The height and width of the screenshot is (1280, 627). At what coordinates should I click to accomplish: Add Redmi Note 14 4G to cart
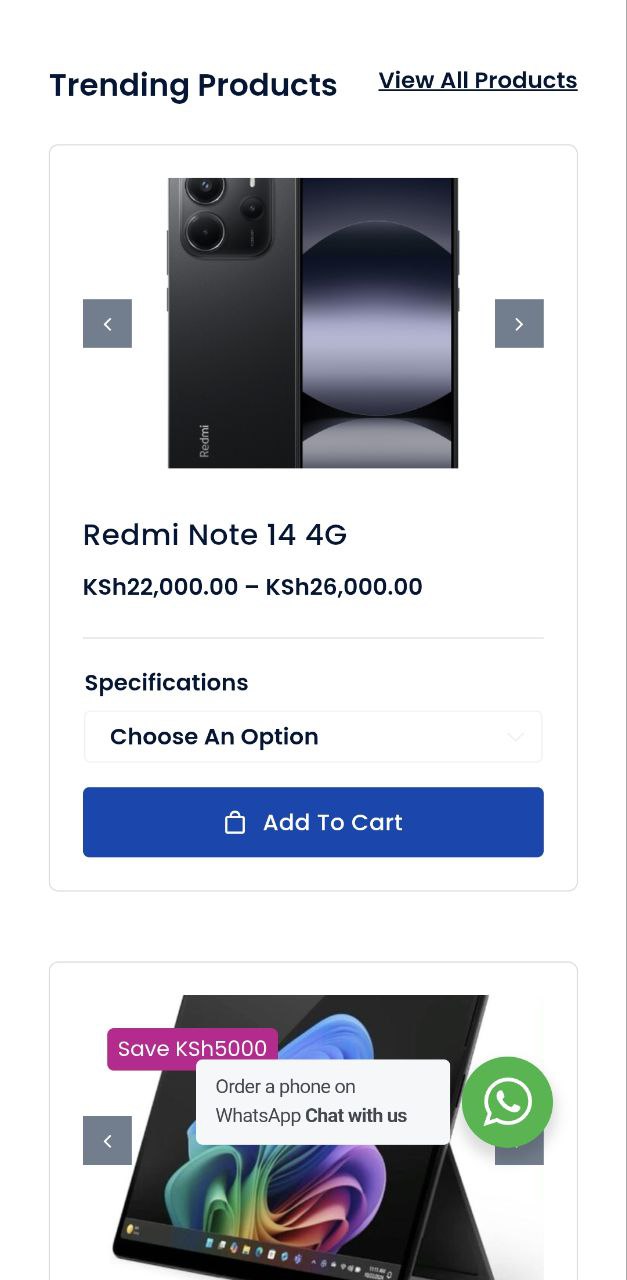click(x=313, y=822)
